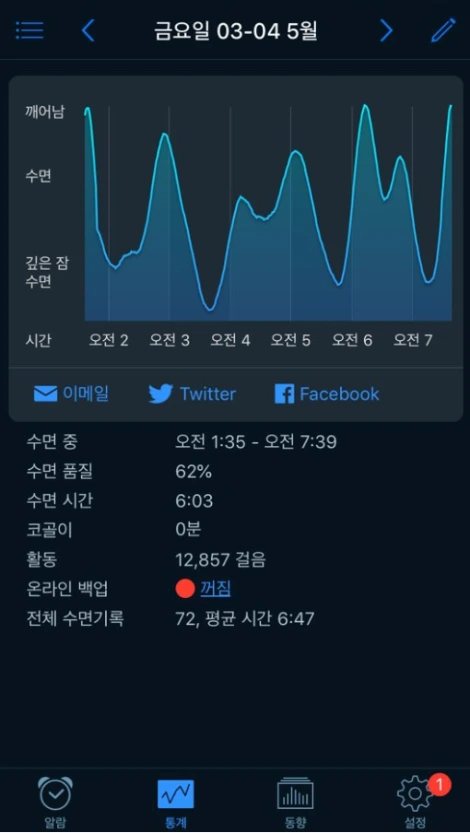Share sleep graph on Facebook
The height and width of the screenshot is (833, 470).
click(x=327, y=394)
